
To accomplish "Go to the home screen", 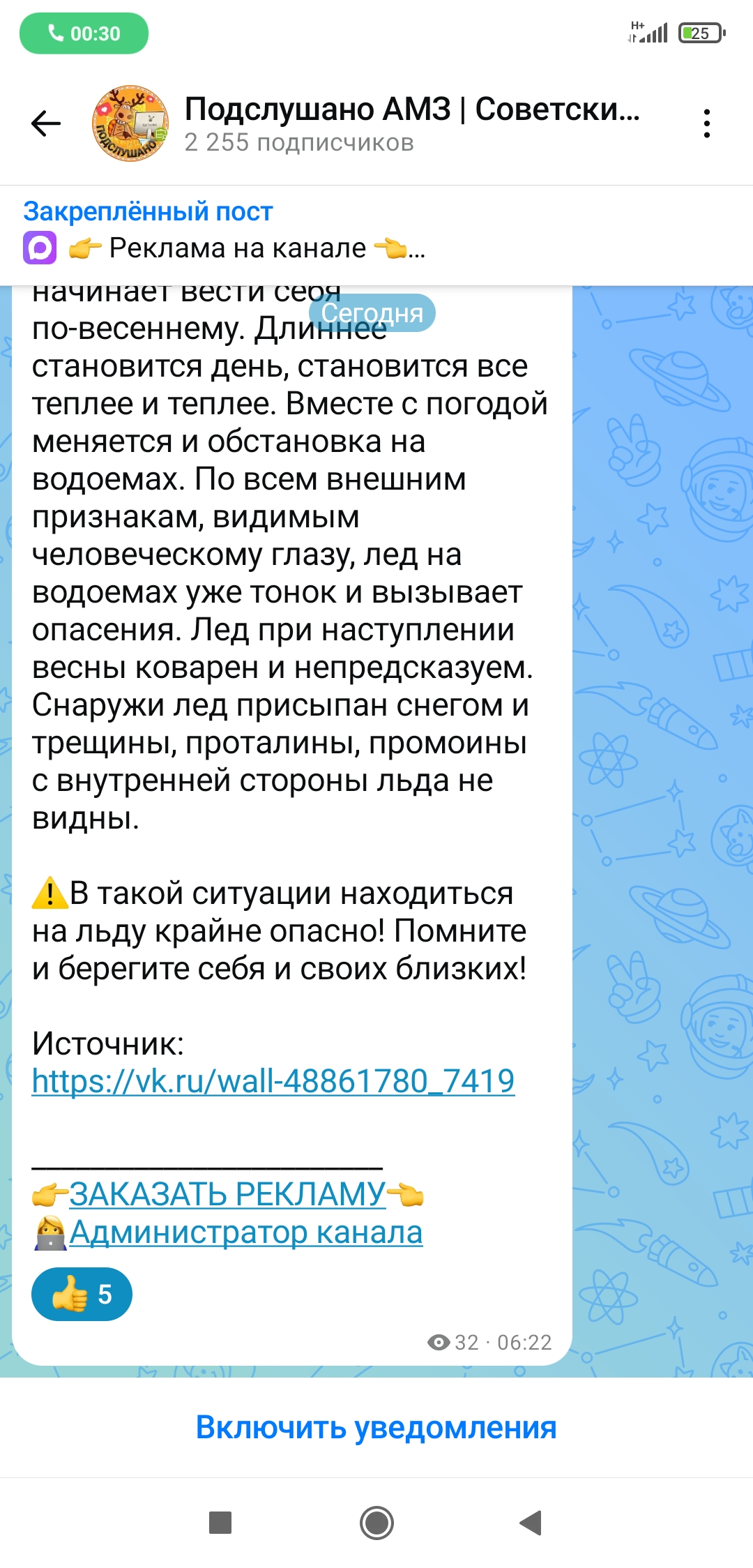I will [x=376, y=1523].
